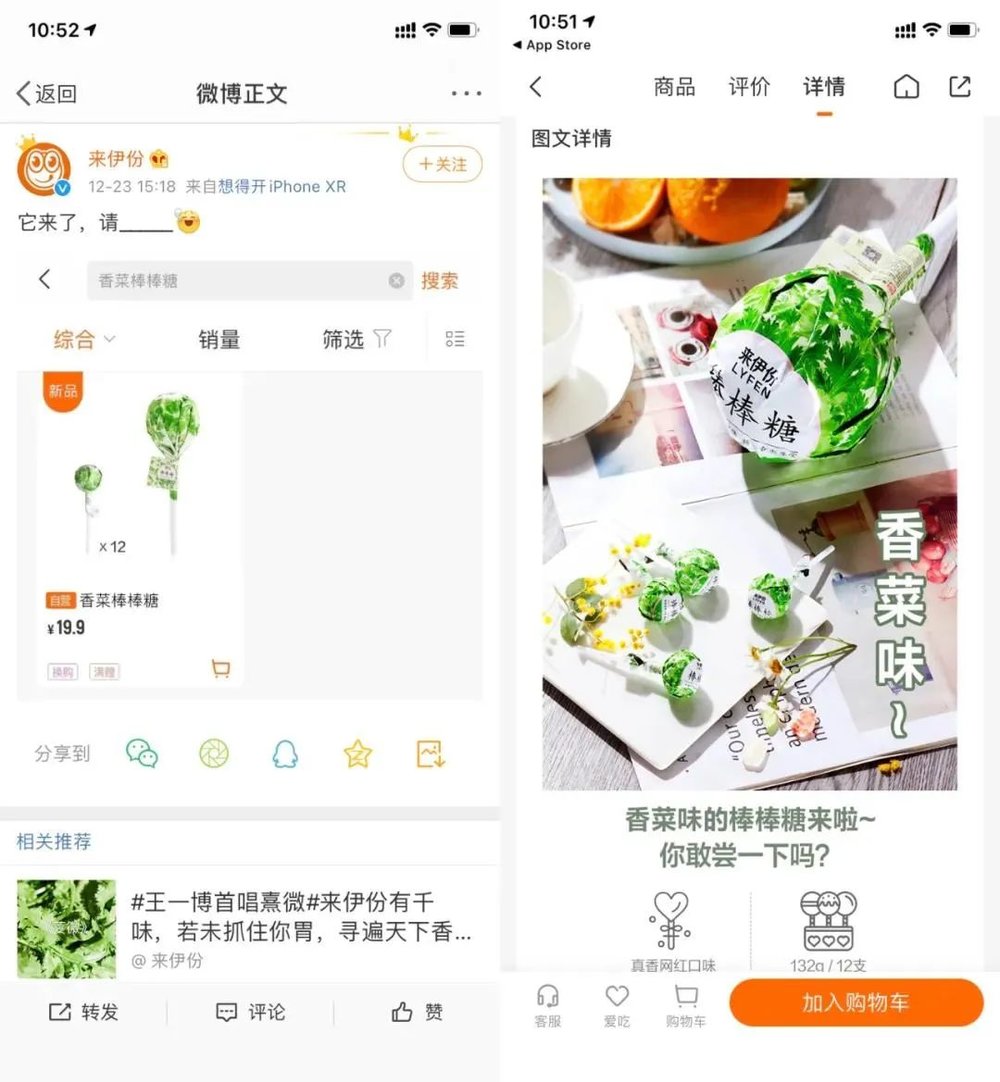Viewport: 1000px width, 1082px height.
Task: Open the 购物车 shopping cart
Action: tap(686, 1004)
